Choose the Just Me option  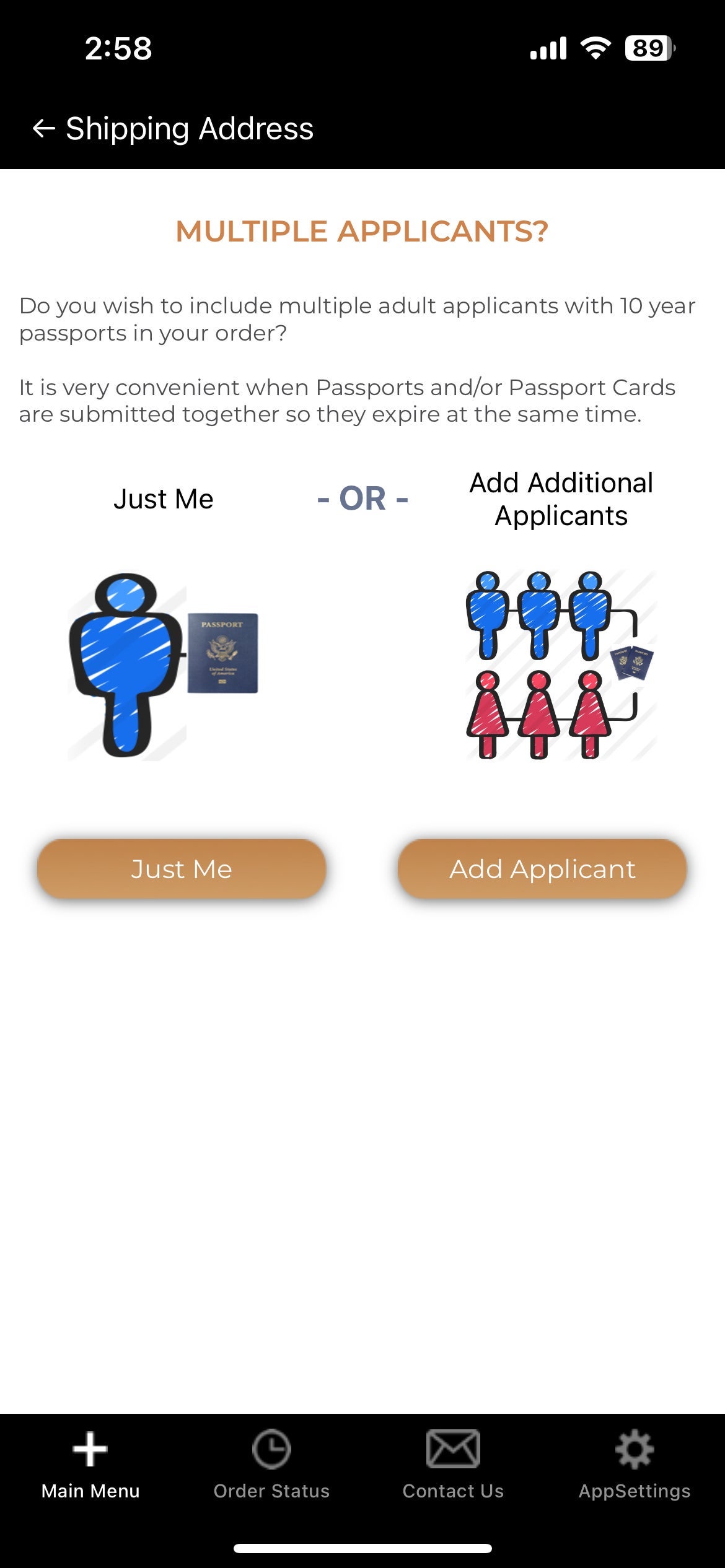coord(180,869)
